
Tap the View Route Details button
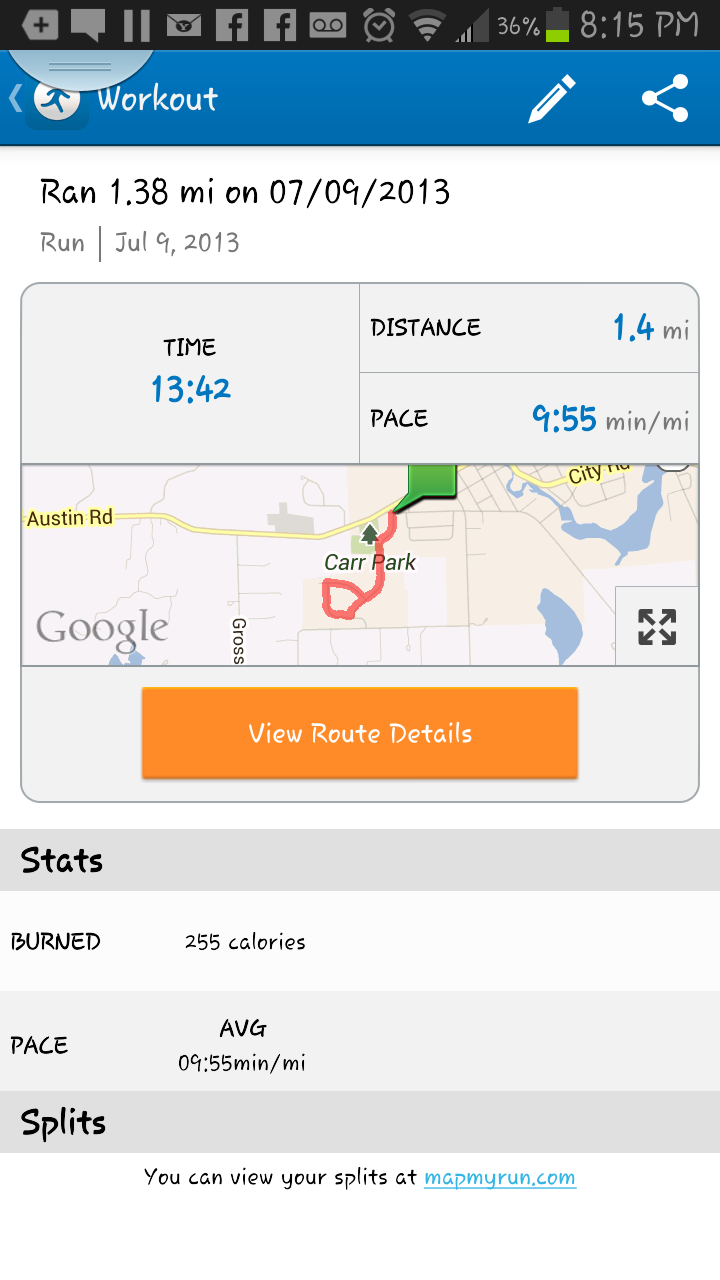[x=360, y=733]
